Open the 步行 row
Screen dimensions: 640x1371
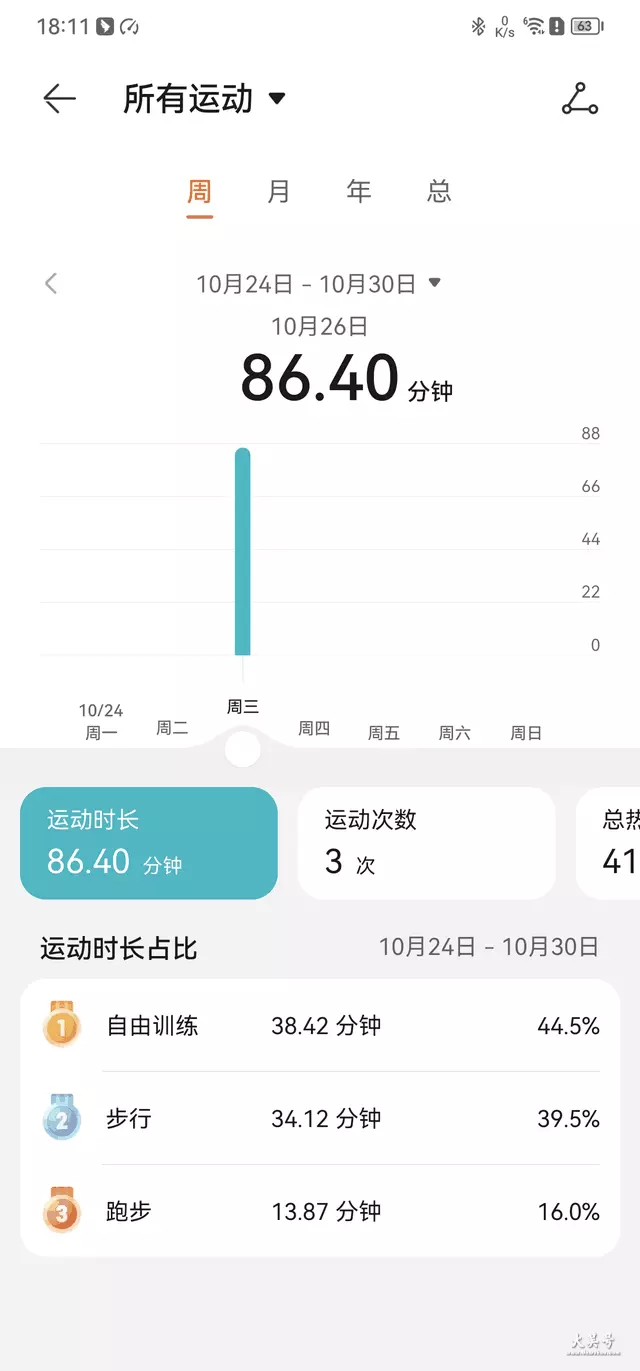(x=320, y=1118)
